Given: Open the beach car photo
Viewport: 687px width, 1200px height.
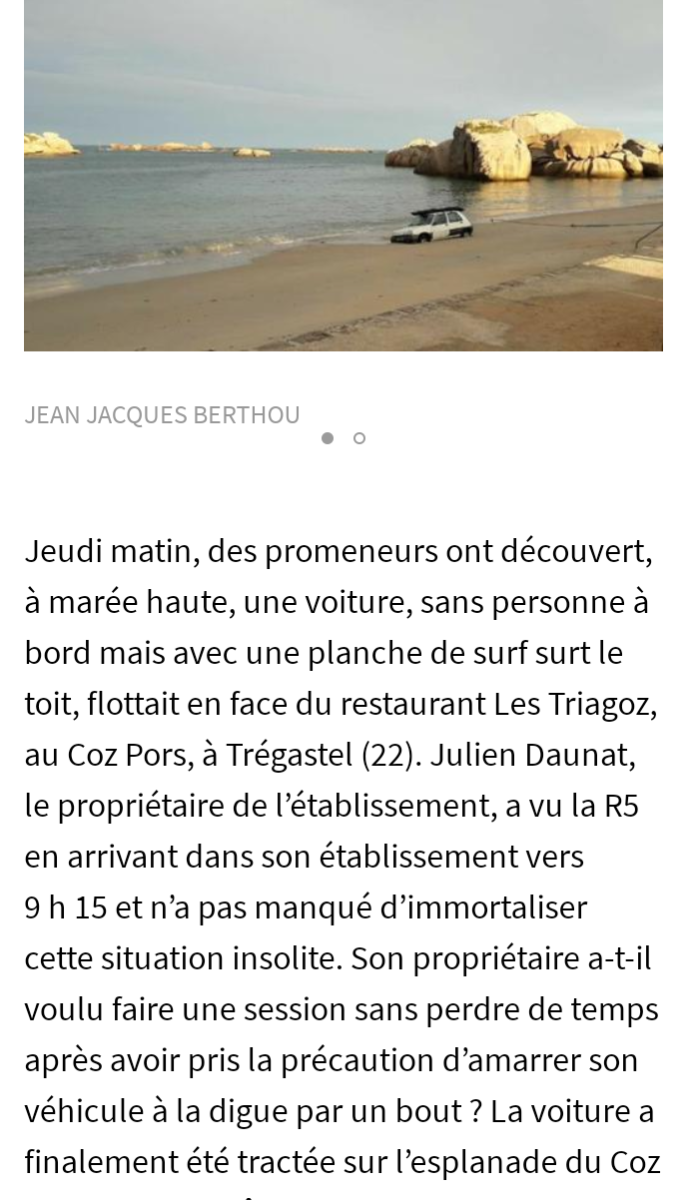Looking at the screenshot, I should [343, 175].
